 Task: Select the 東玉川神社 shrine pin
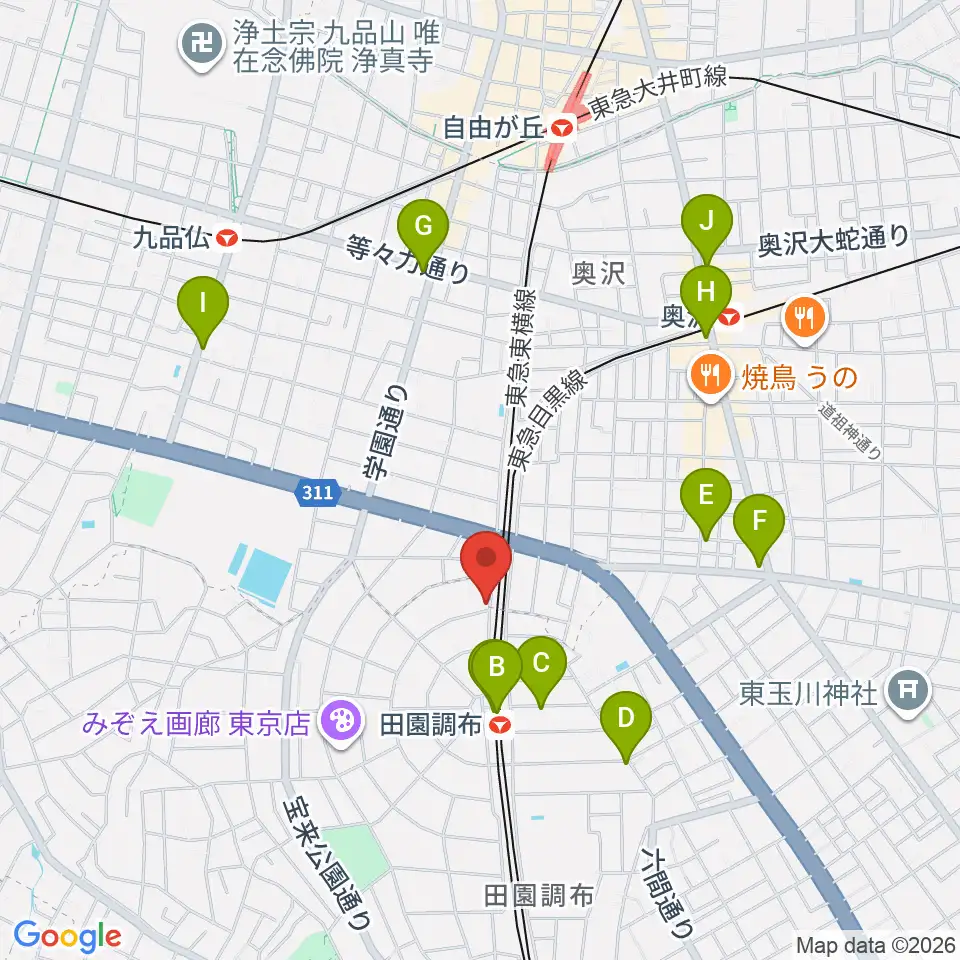point(909,692)
